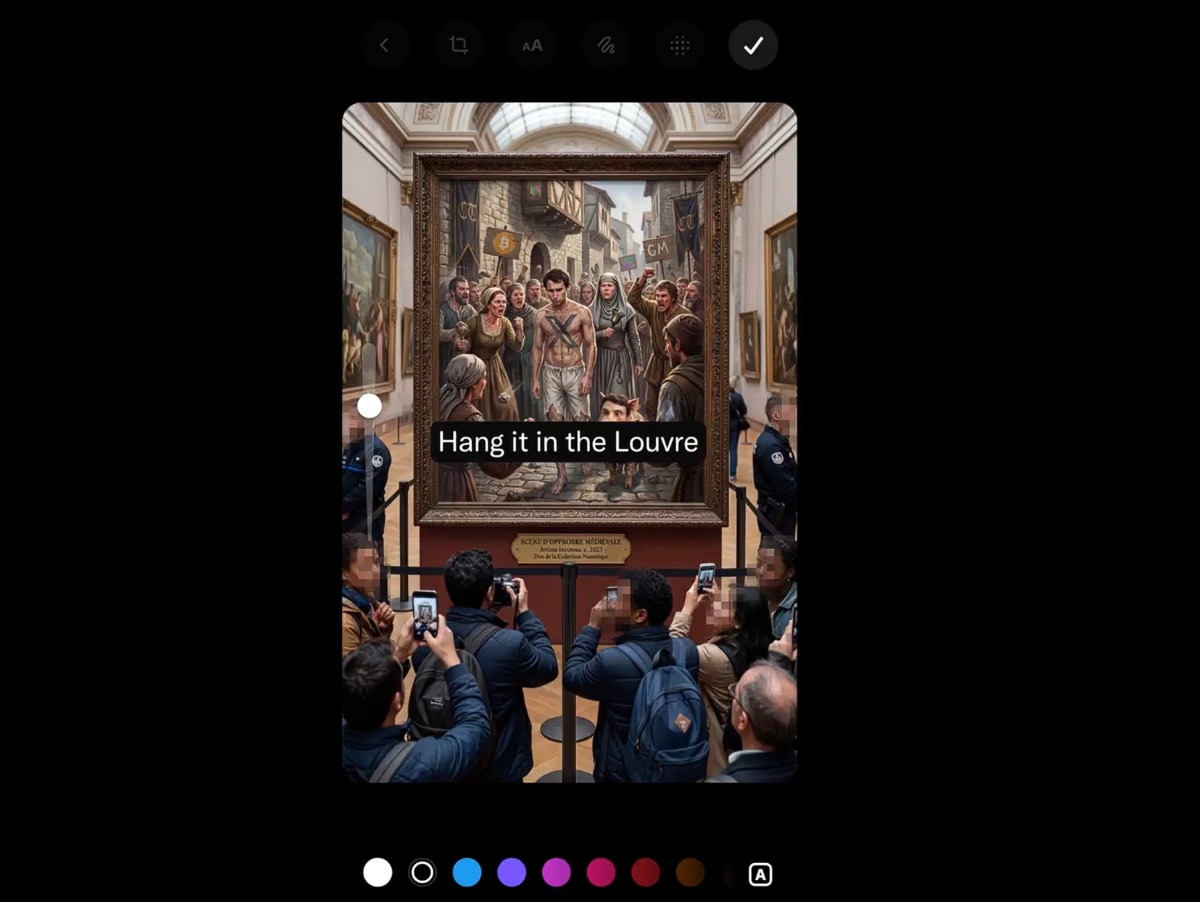Open the dotted blur tool
The width and height of the screenshot is (1200, 902).
680,45
